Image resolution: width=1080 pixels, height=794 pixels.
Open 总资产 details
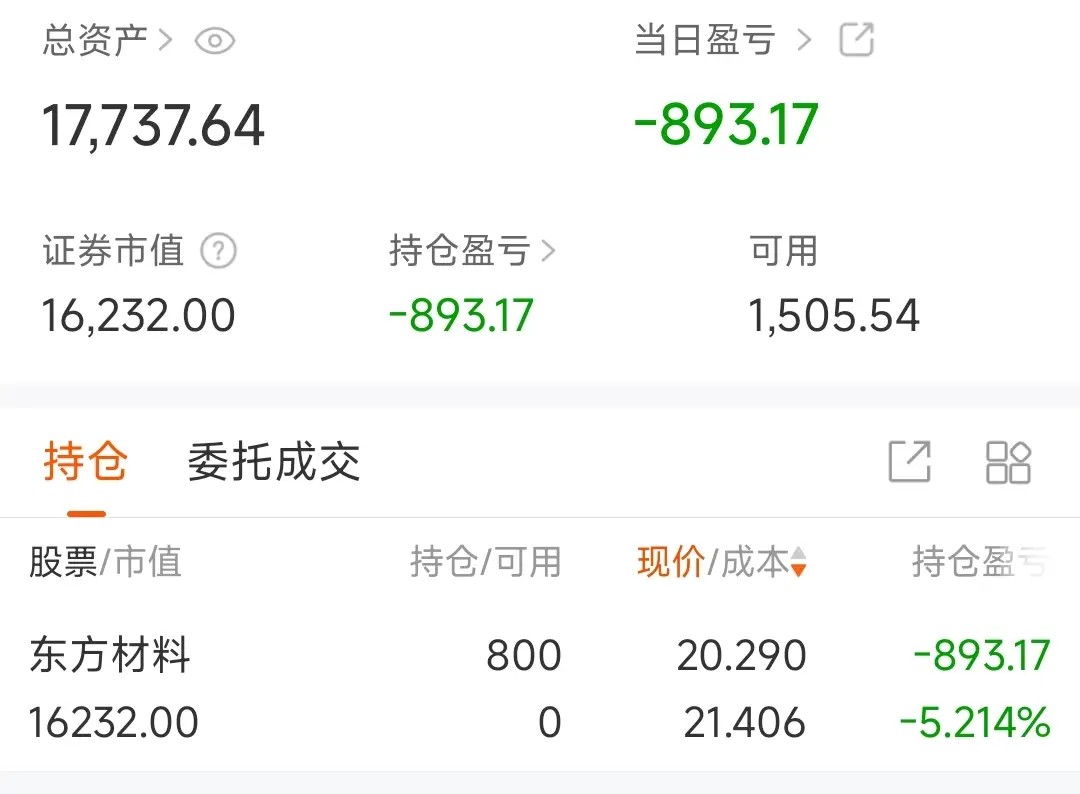pyautogui.click(x=107, y=40)
